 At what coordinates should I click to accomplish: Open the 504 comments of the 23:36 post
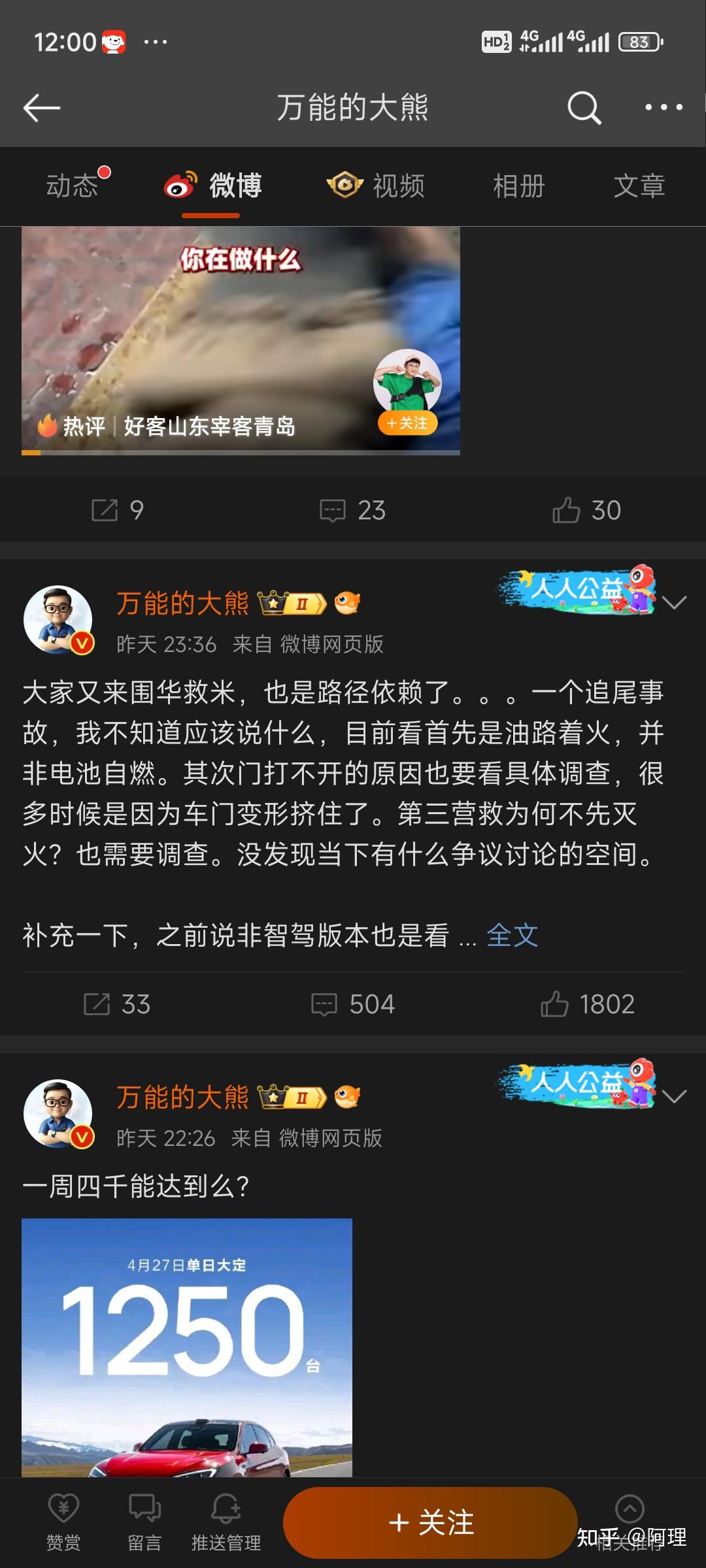[352, 1004]
